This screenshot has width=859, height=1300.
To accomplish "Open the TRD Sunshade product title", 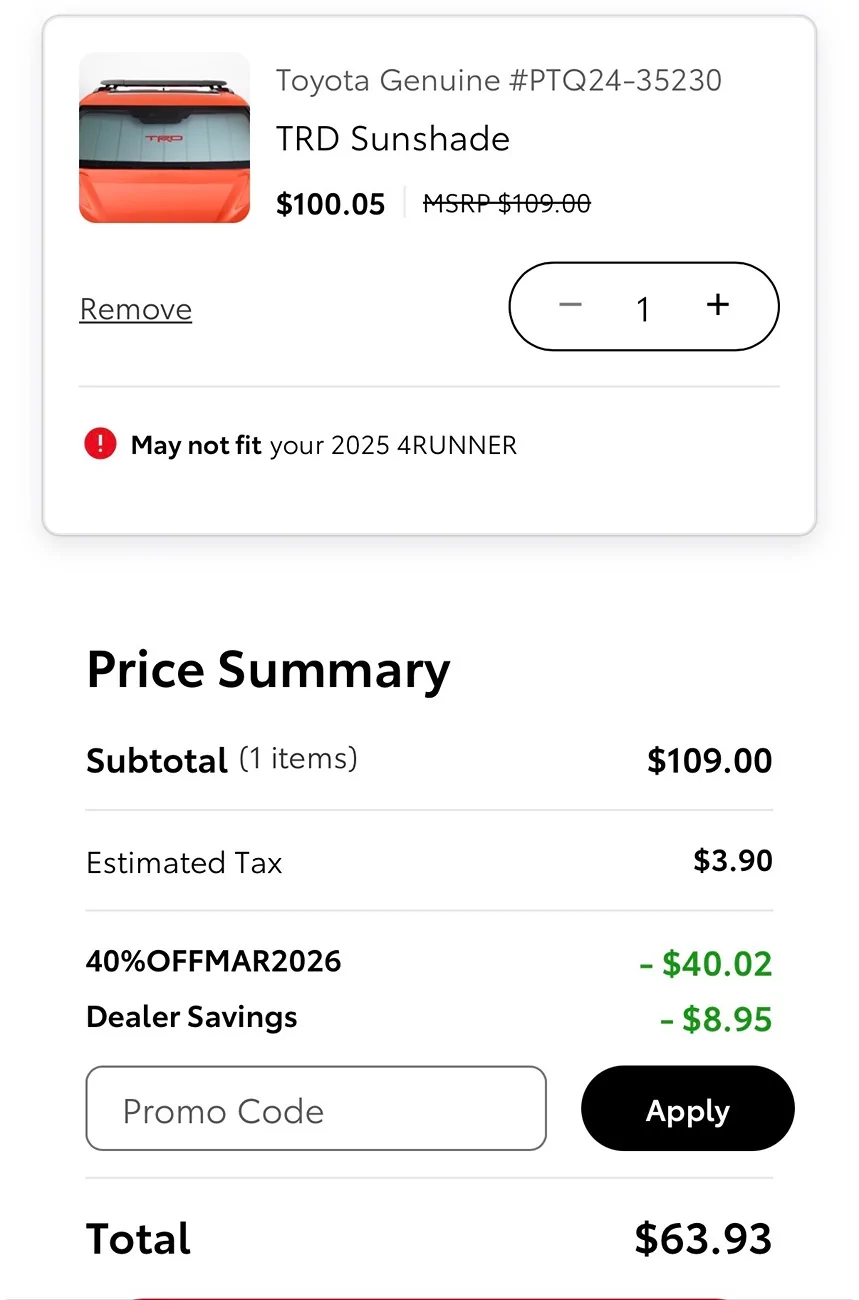I will pyautogui.click(x=392, y=139).
